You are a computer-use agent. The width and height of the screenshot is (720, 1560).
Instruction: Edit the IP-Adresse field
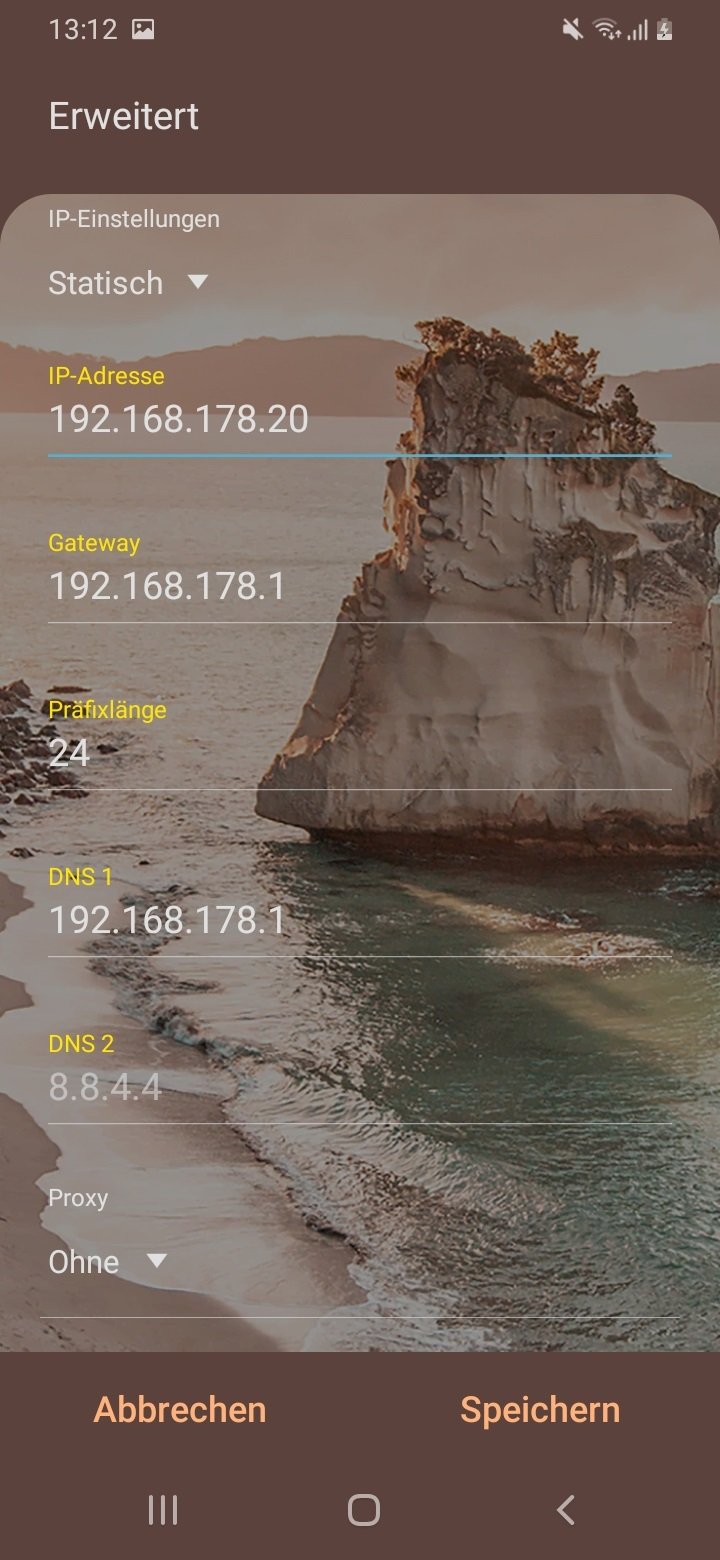[x=359, y=420]
